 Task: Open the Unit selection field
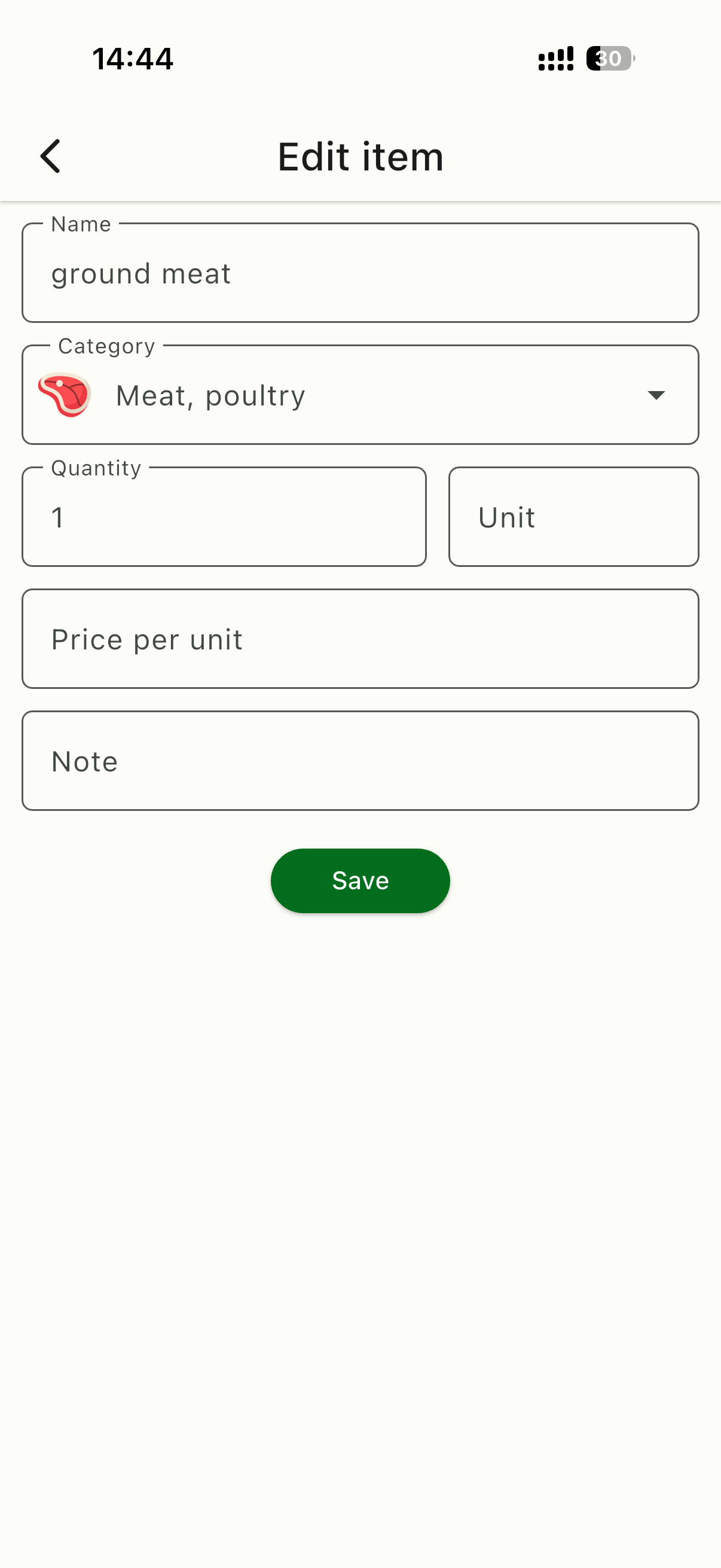[573, 516]
